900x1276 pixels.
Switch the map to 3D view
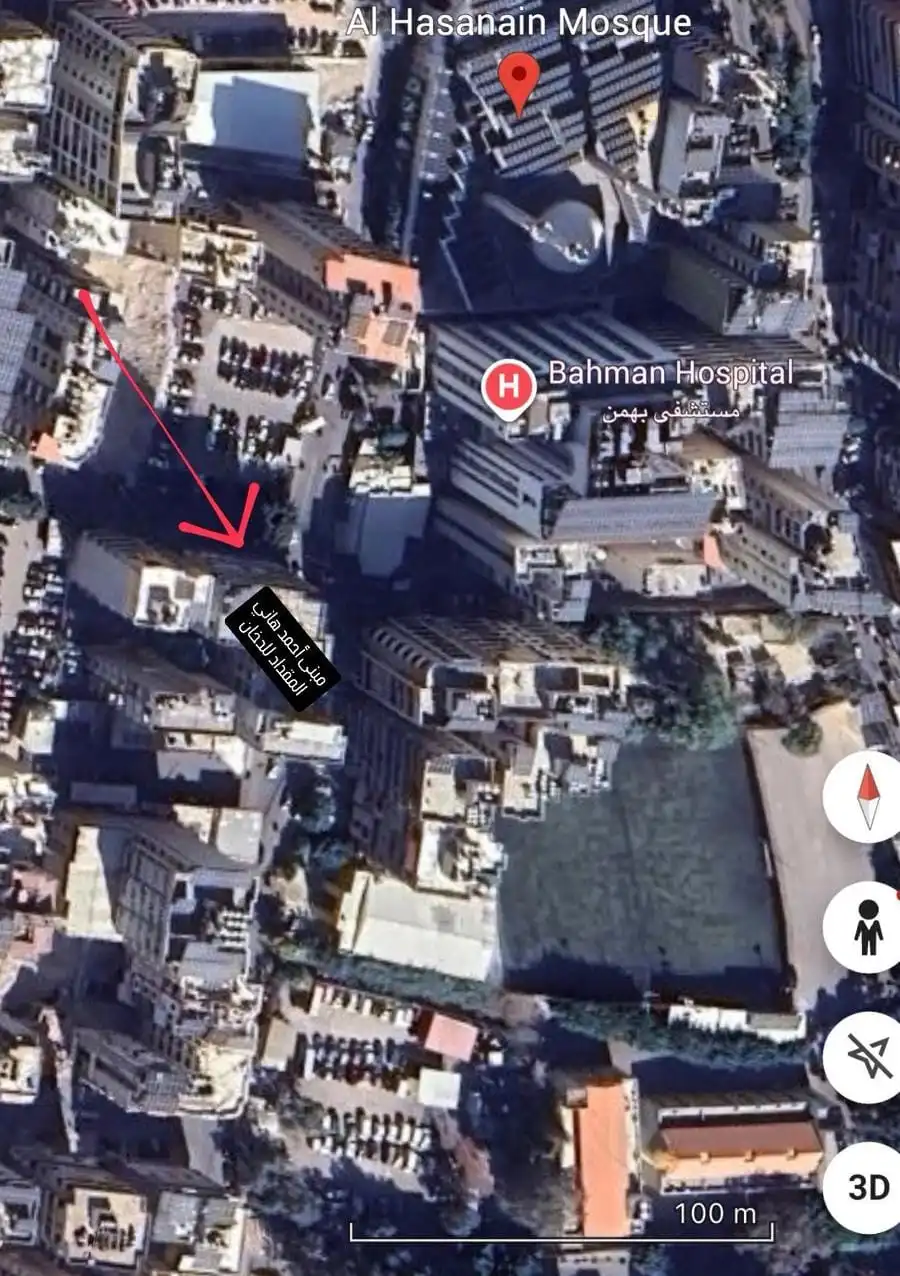(x=867, y=1187)
